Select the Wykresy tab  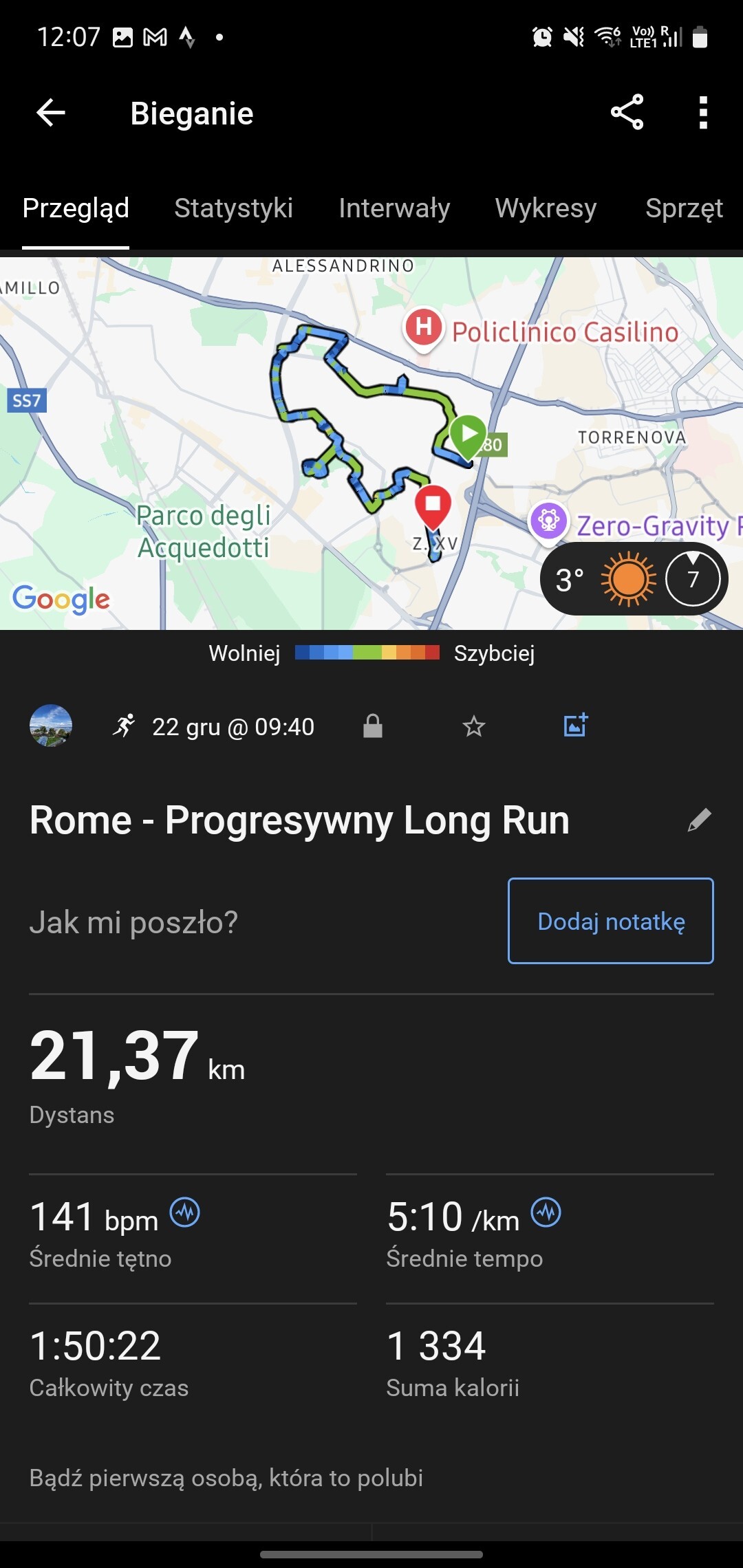(546, 208)
